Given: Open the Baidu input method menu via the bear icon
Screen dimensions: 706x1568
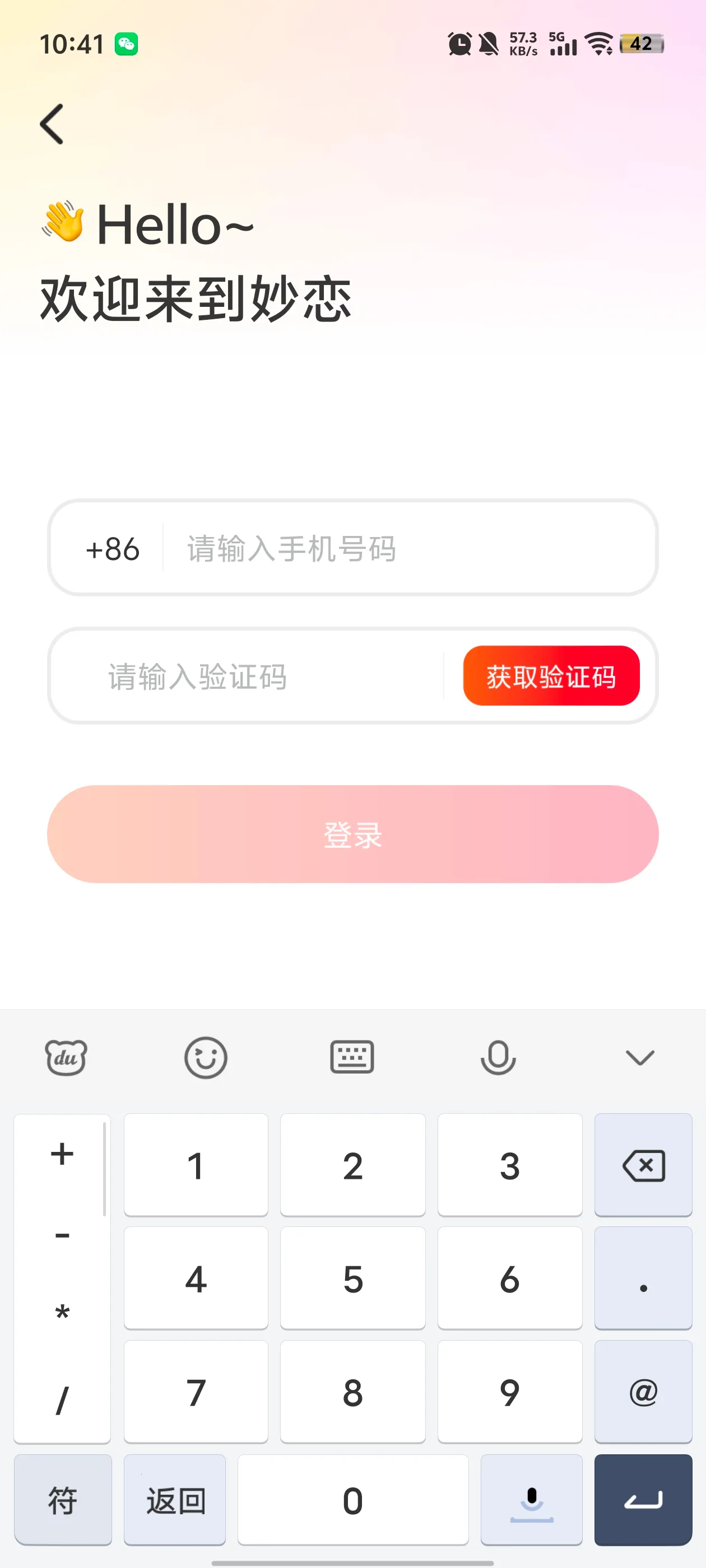Looking at the screenshot, I should click(66, 1057).
